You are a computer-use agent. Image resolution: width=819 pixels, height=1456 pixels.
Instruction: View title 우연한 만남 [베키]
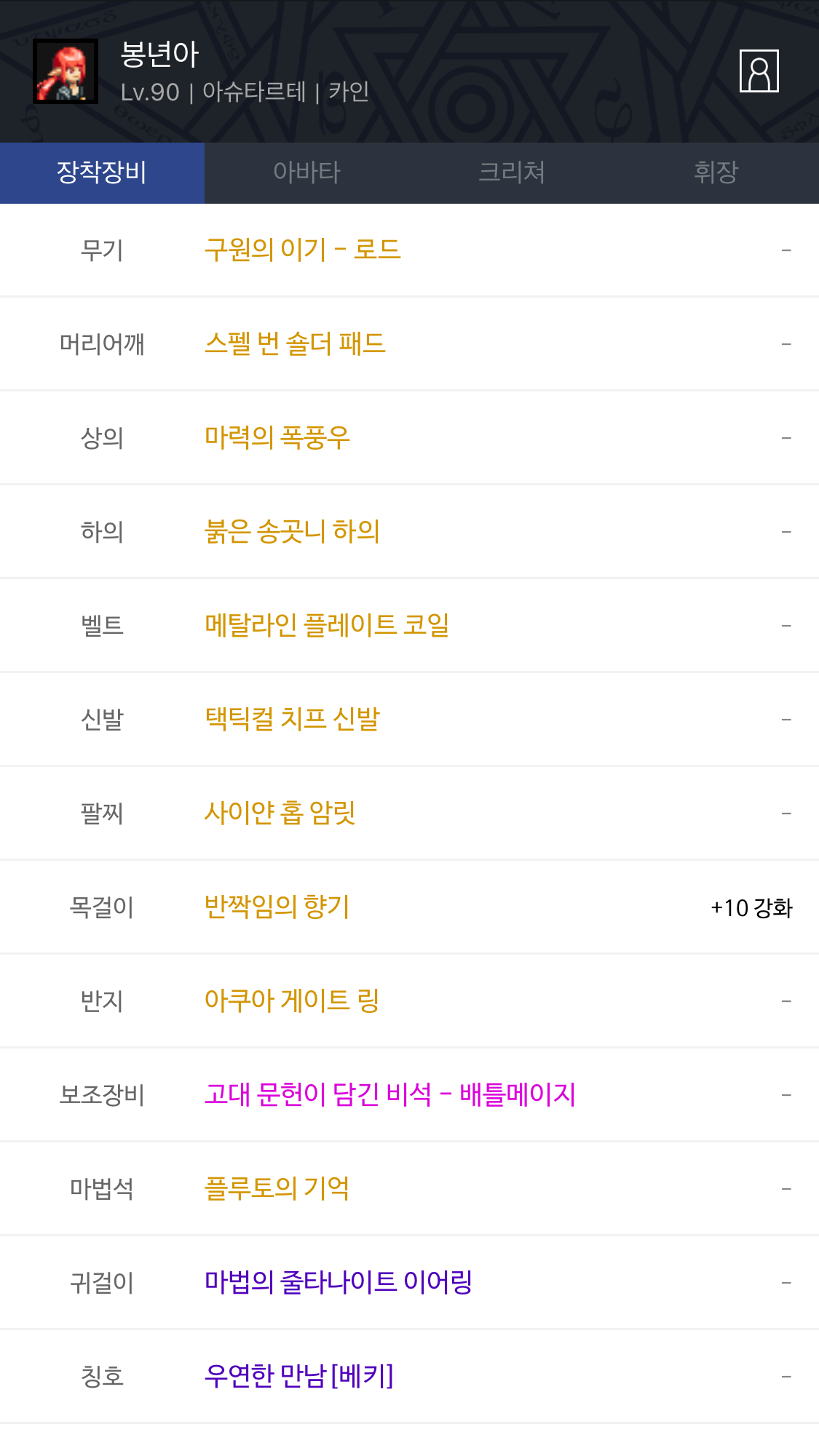(298, 1376)
